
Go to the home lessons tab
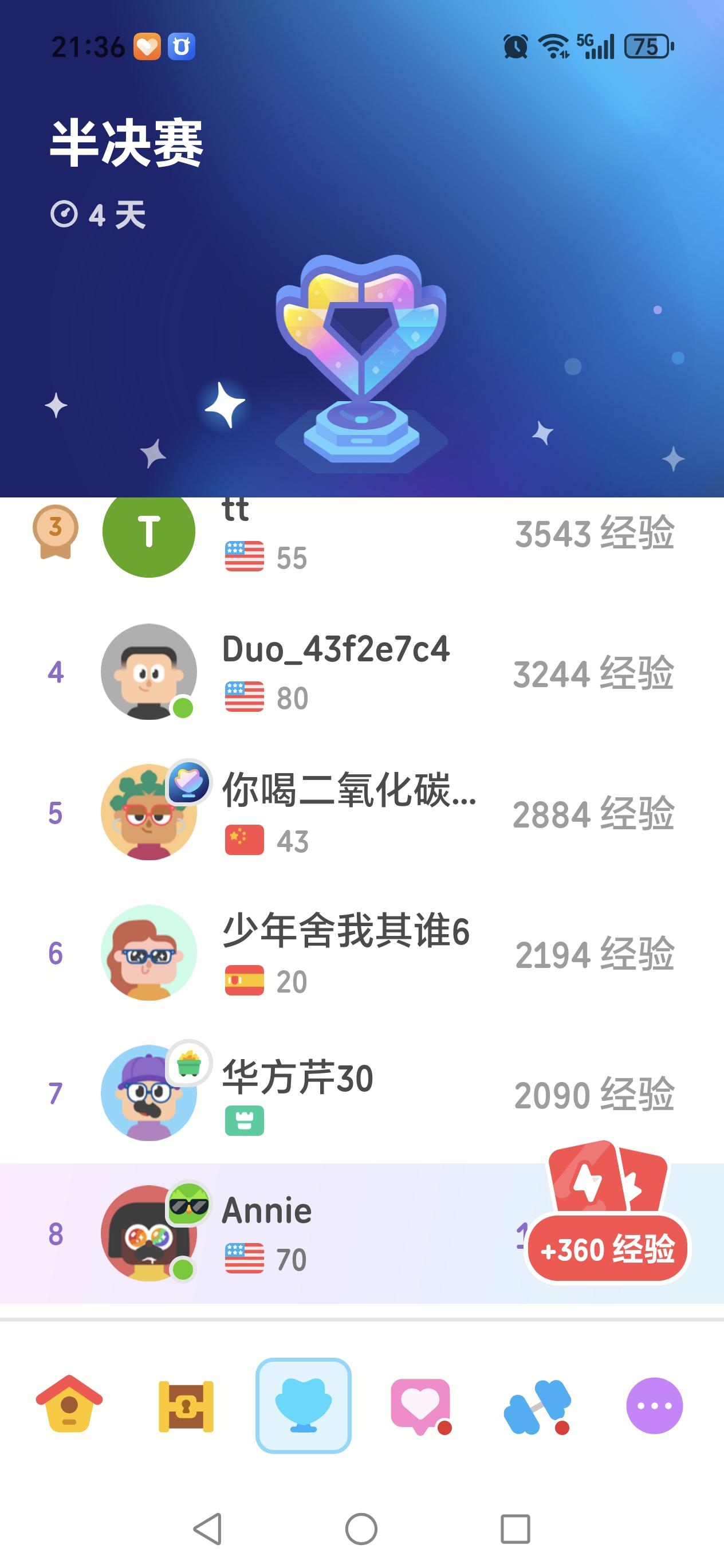[x=69, y=1406]
